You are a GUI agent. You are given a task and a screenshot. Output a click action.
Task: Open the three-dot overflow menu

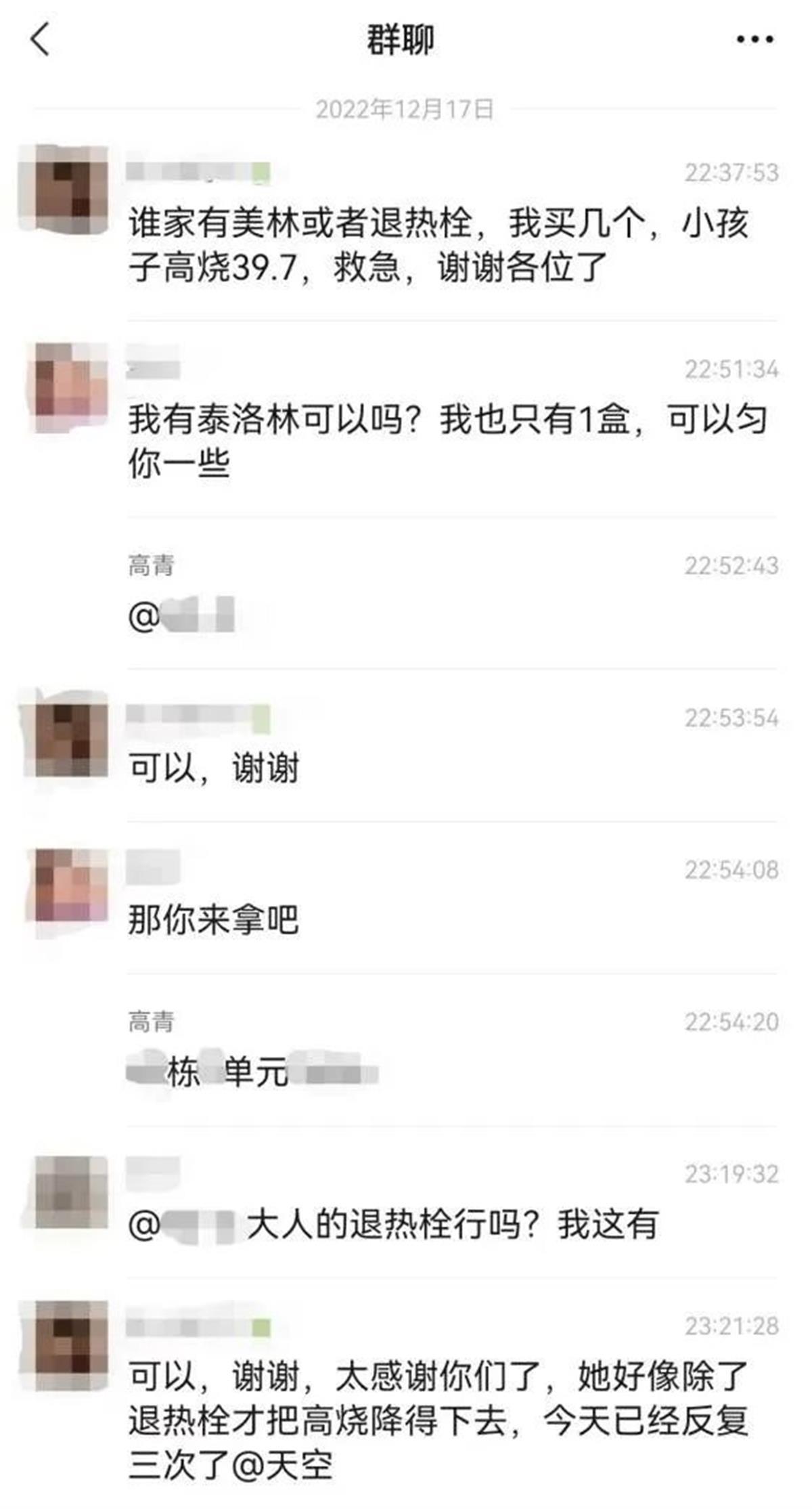[754, 39]
